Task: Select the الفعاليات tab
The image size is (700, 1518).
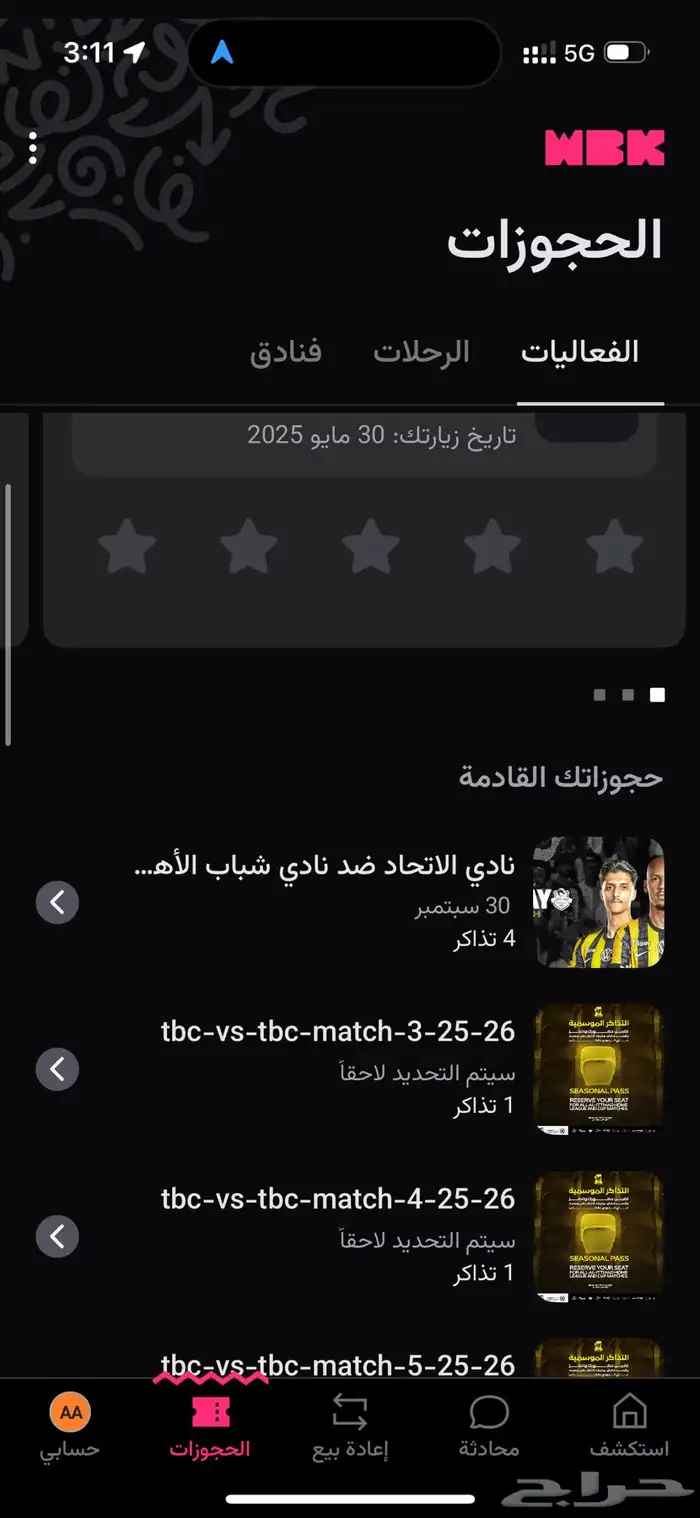Action: (580, 353)
